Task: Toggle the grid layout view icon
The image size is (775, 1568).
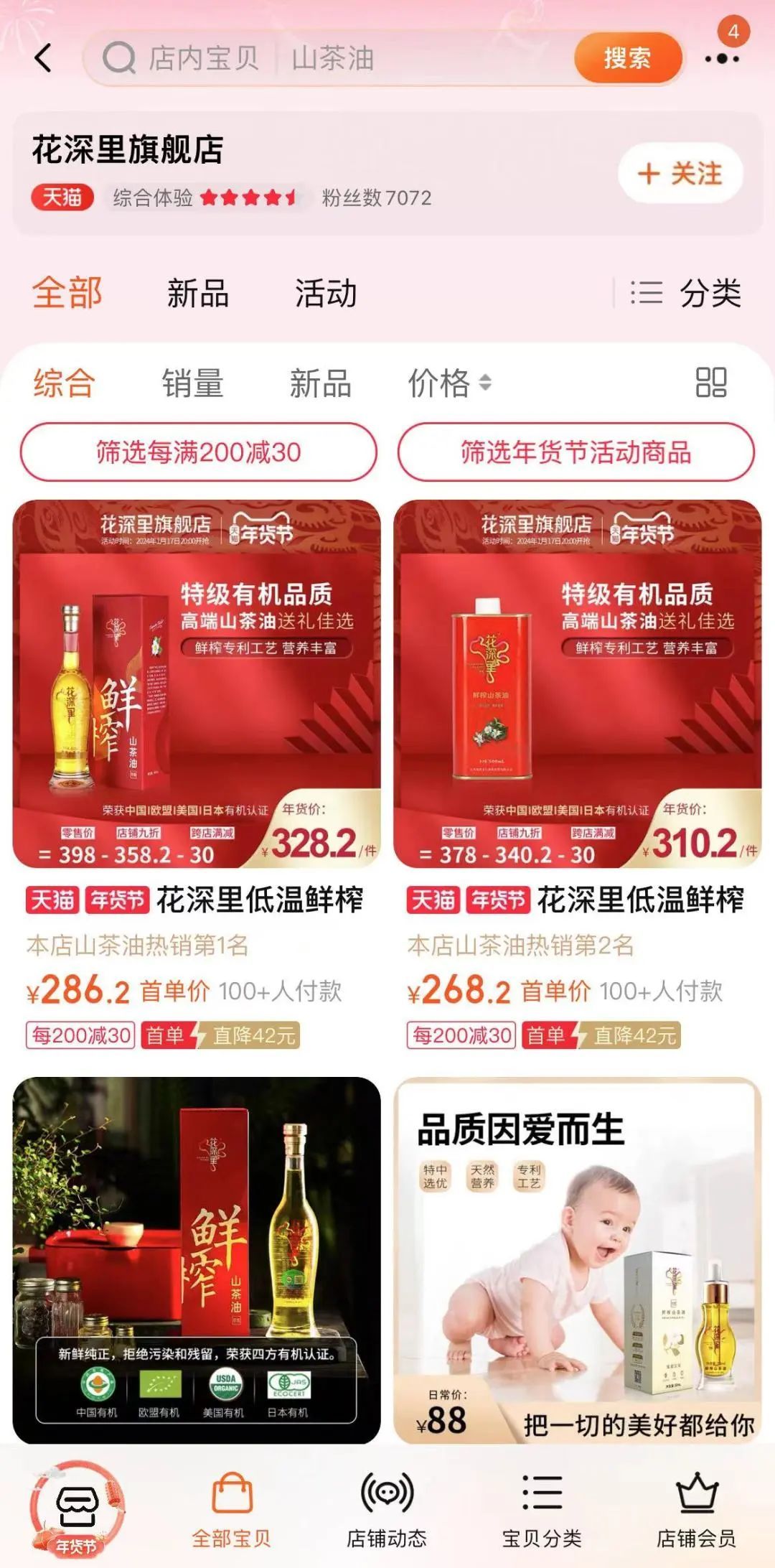Action: 710,383
